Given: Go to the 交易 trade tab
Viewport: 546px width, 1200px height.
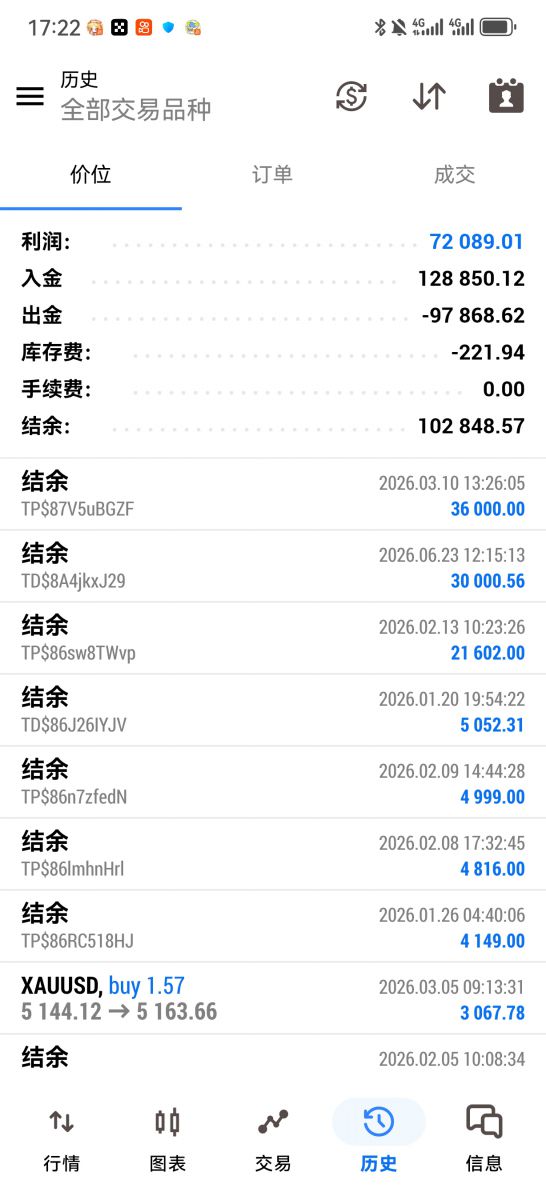Looking at the screenshot, I should [x=273, y=1140].
